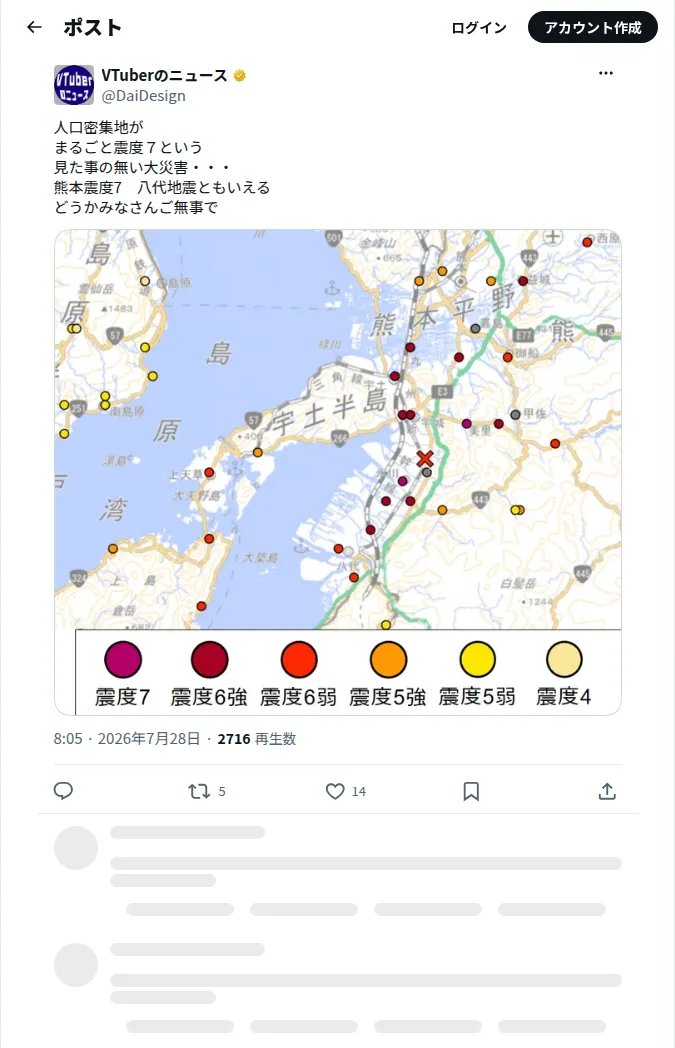Image resolution: width=675 pixels, height=1048 pixels.
Task: Open the earthquake intensity map image
Action: [x=338, y=472]
